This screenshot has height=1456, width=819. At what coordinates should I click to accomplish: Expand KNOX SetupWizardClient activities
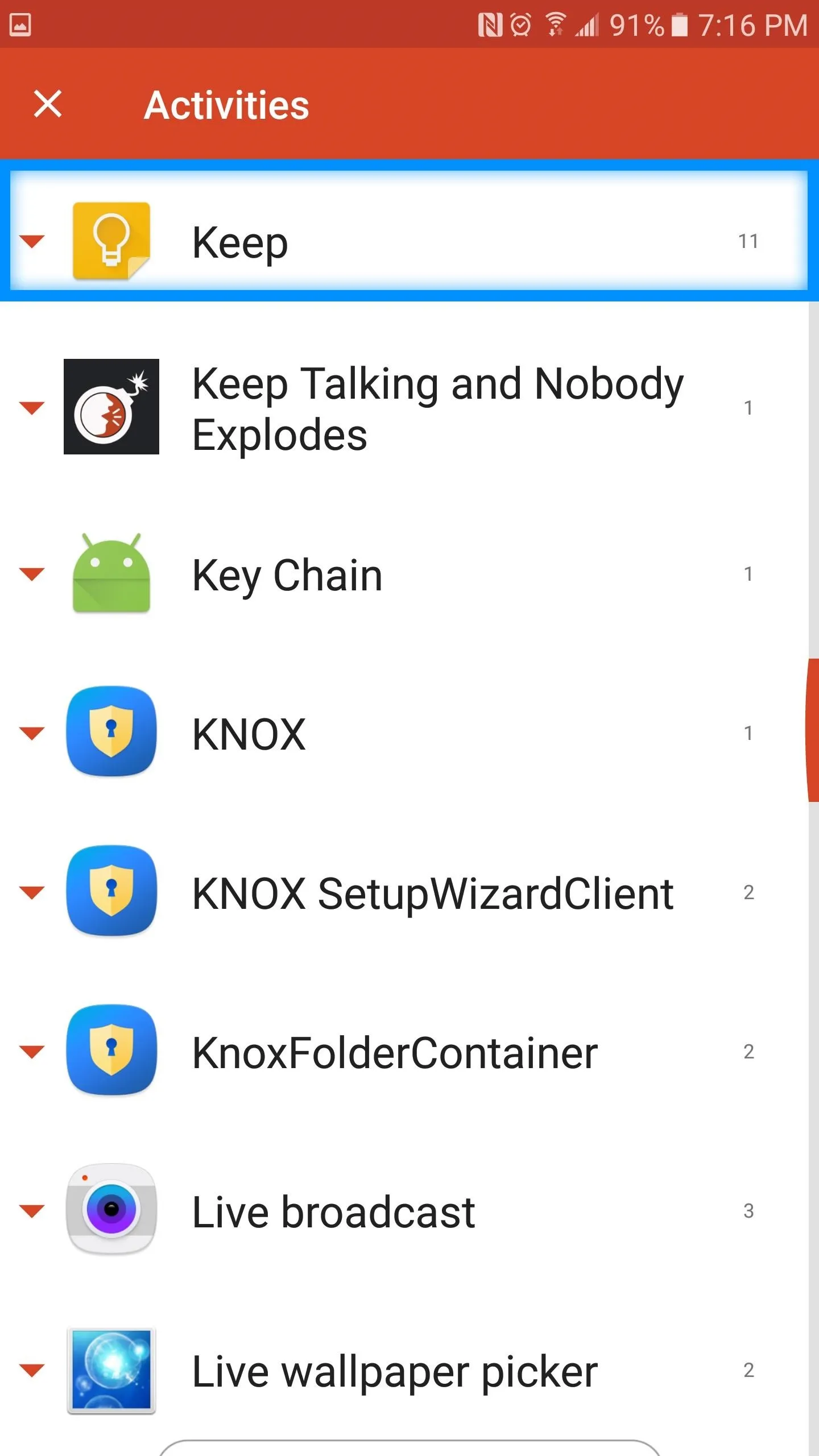32,892
